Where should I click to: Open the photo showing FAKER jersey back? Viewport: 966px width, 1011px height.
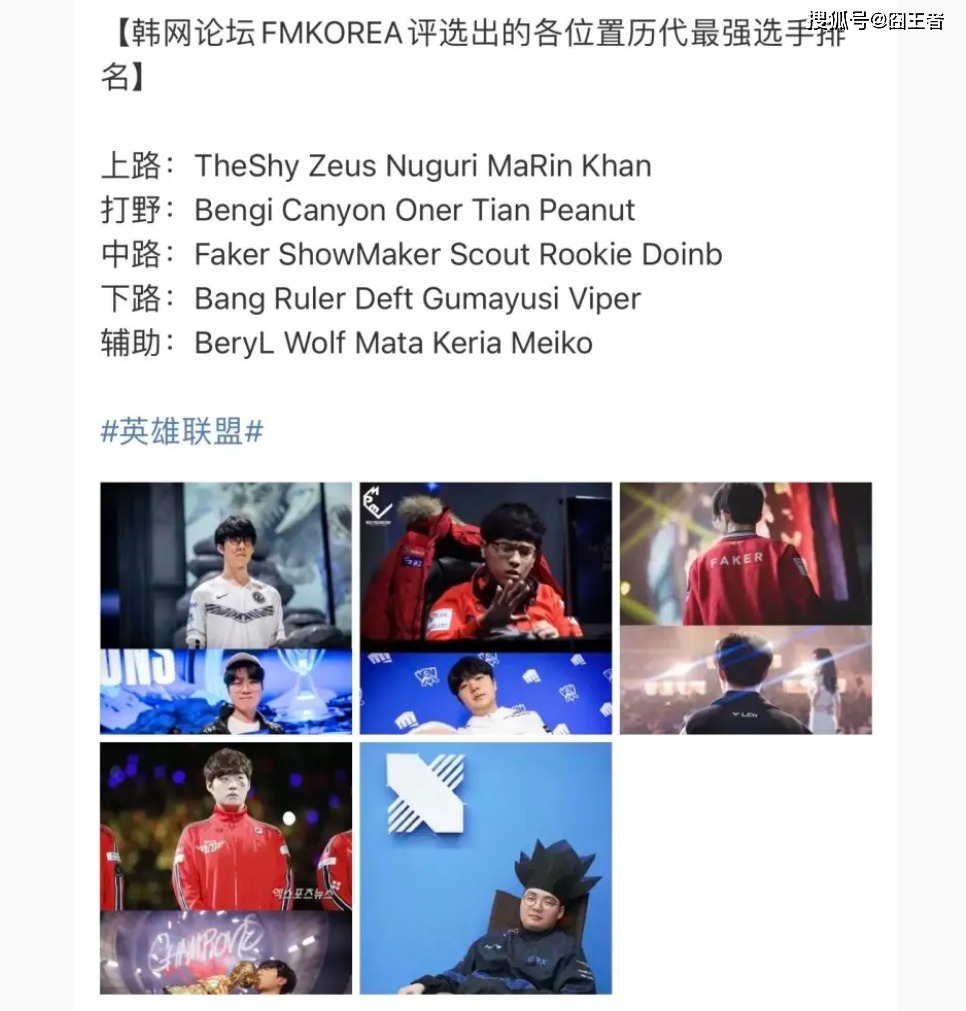click(x=745, y=555)
